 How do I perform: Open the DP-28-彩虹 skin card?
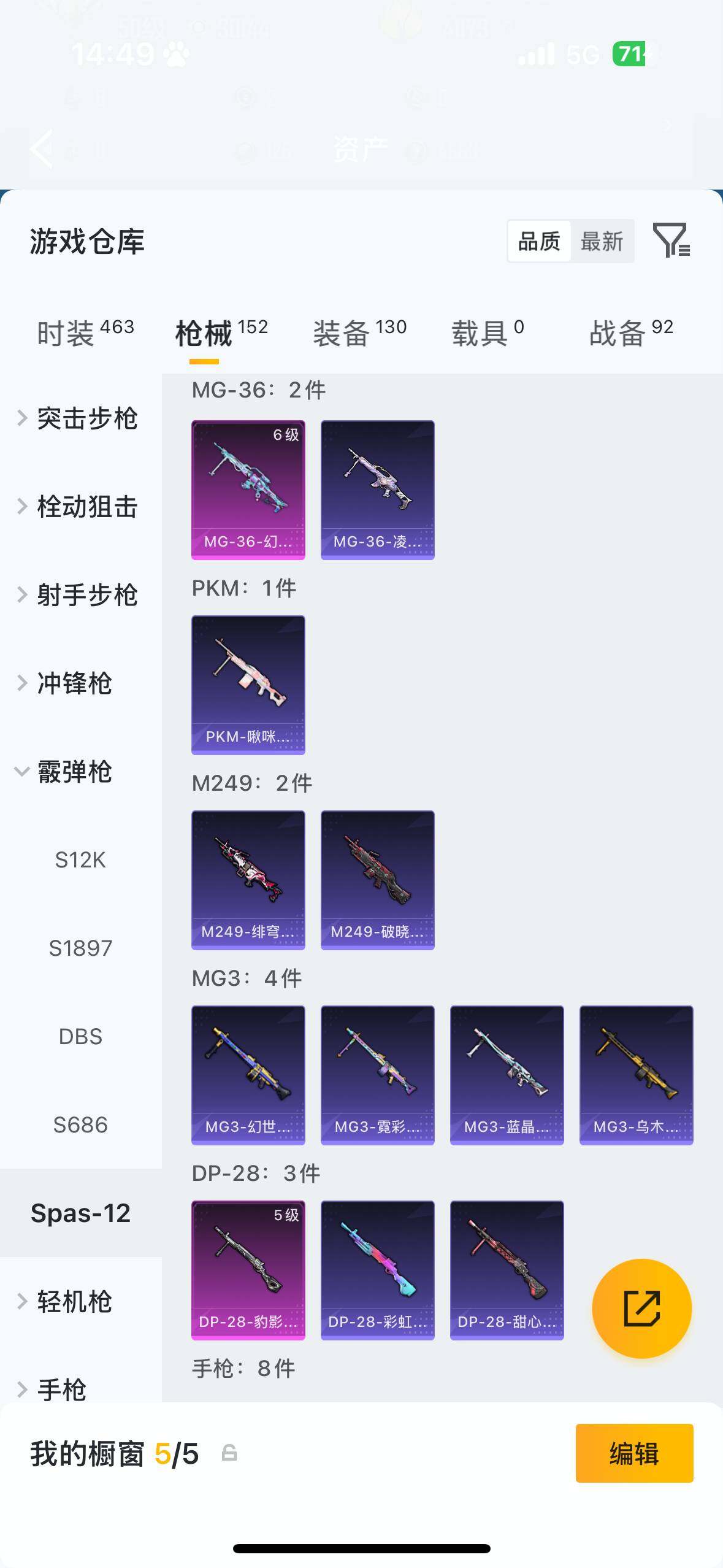pyautogui.click(x=378, y=1270)
